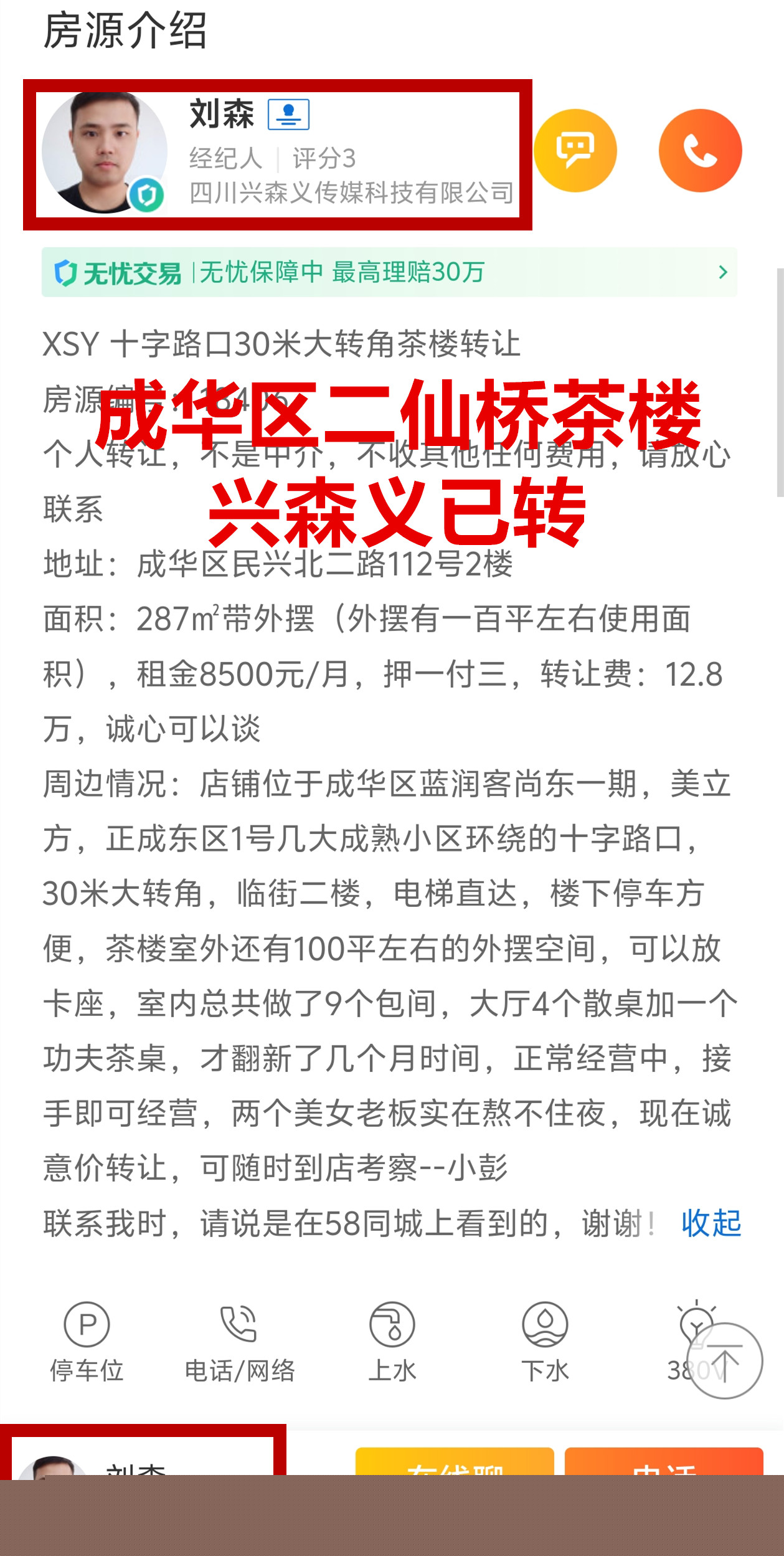Open the 无忧交易 guarantee banner

click(389, 272)
